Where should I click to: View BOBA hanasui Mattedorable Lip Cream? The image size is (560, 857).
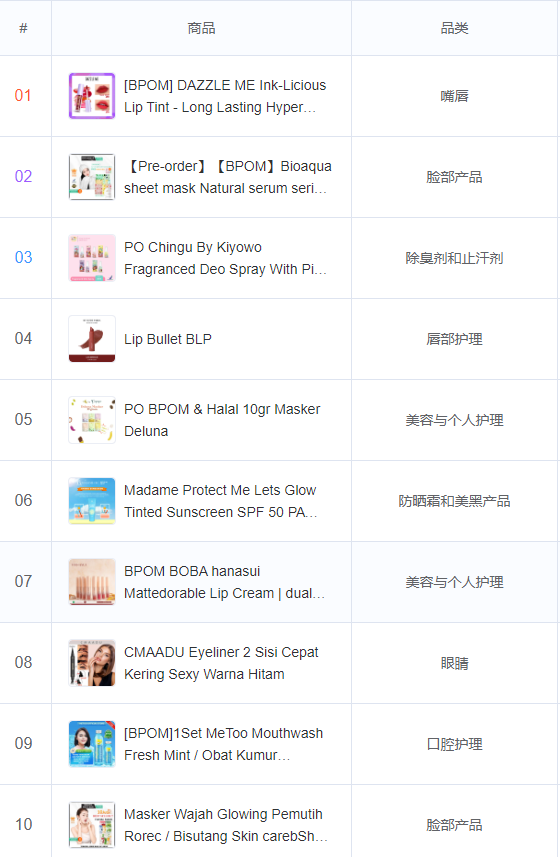(x=225, y=582)
